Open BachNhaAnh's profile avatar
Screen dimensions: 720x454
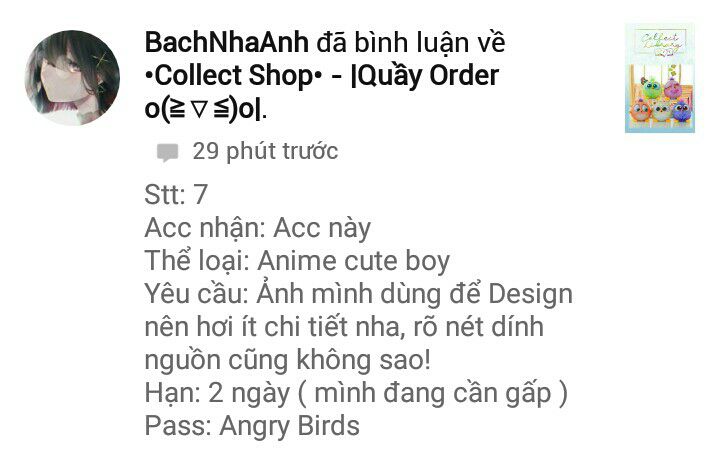click(72, 78)
